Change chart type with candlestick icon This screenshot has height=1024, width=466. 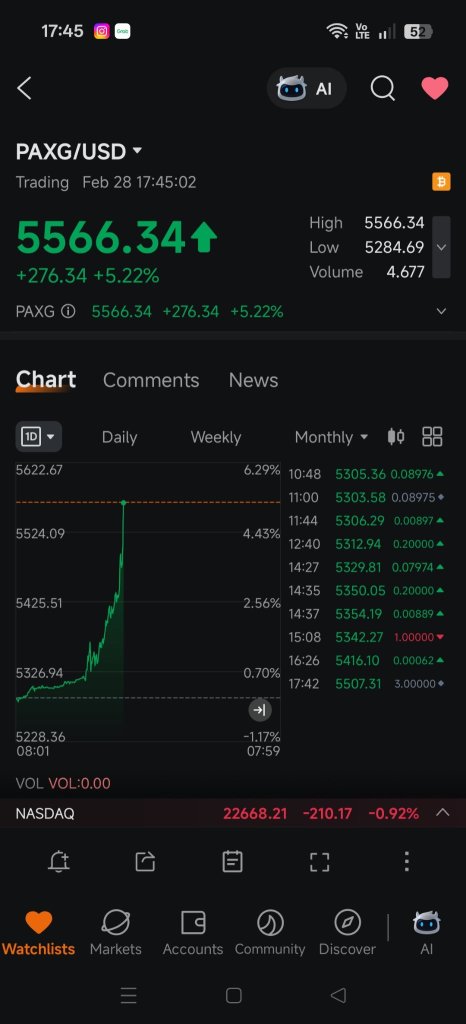(396, 437)
